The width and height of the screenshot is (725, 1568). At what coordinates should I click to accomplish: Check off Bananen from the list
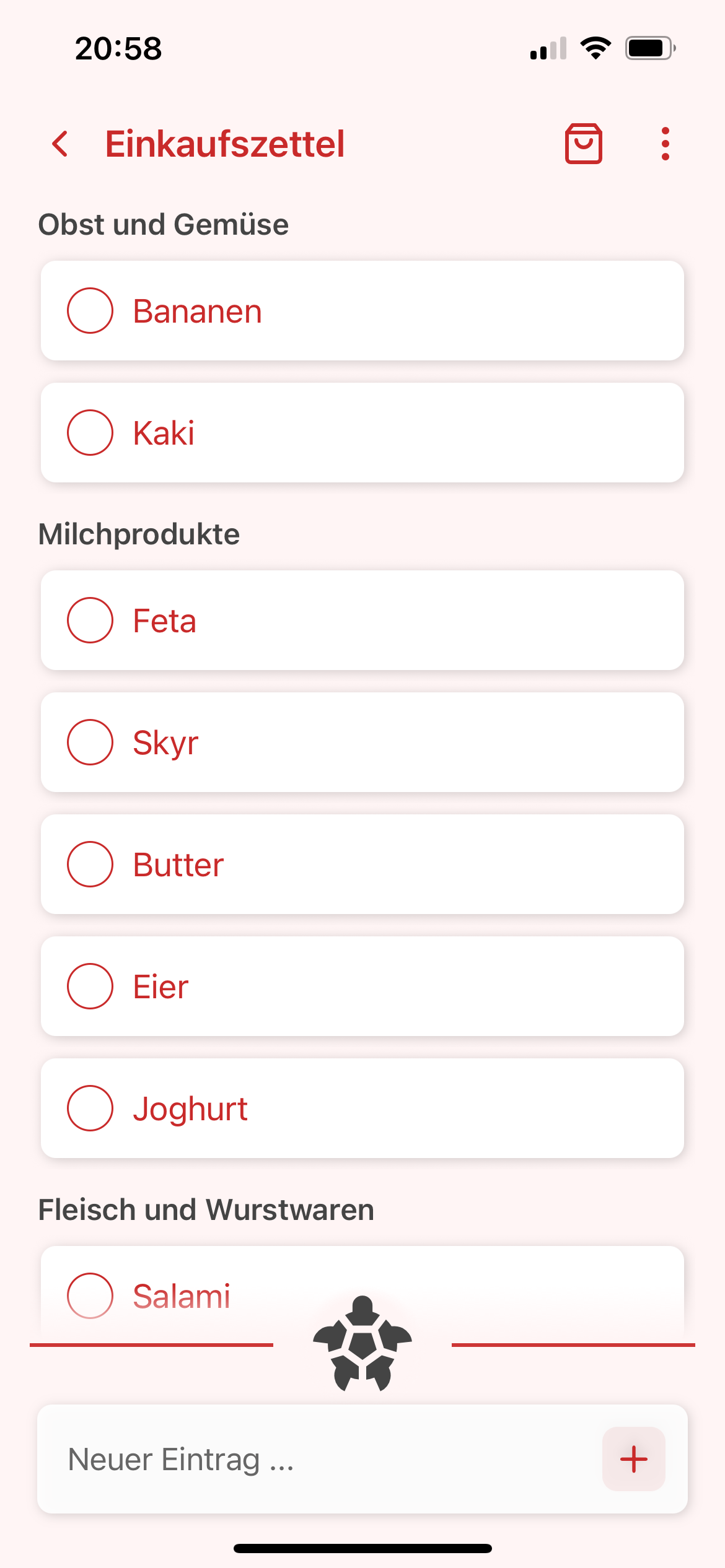pos(90,311)
